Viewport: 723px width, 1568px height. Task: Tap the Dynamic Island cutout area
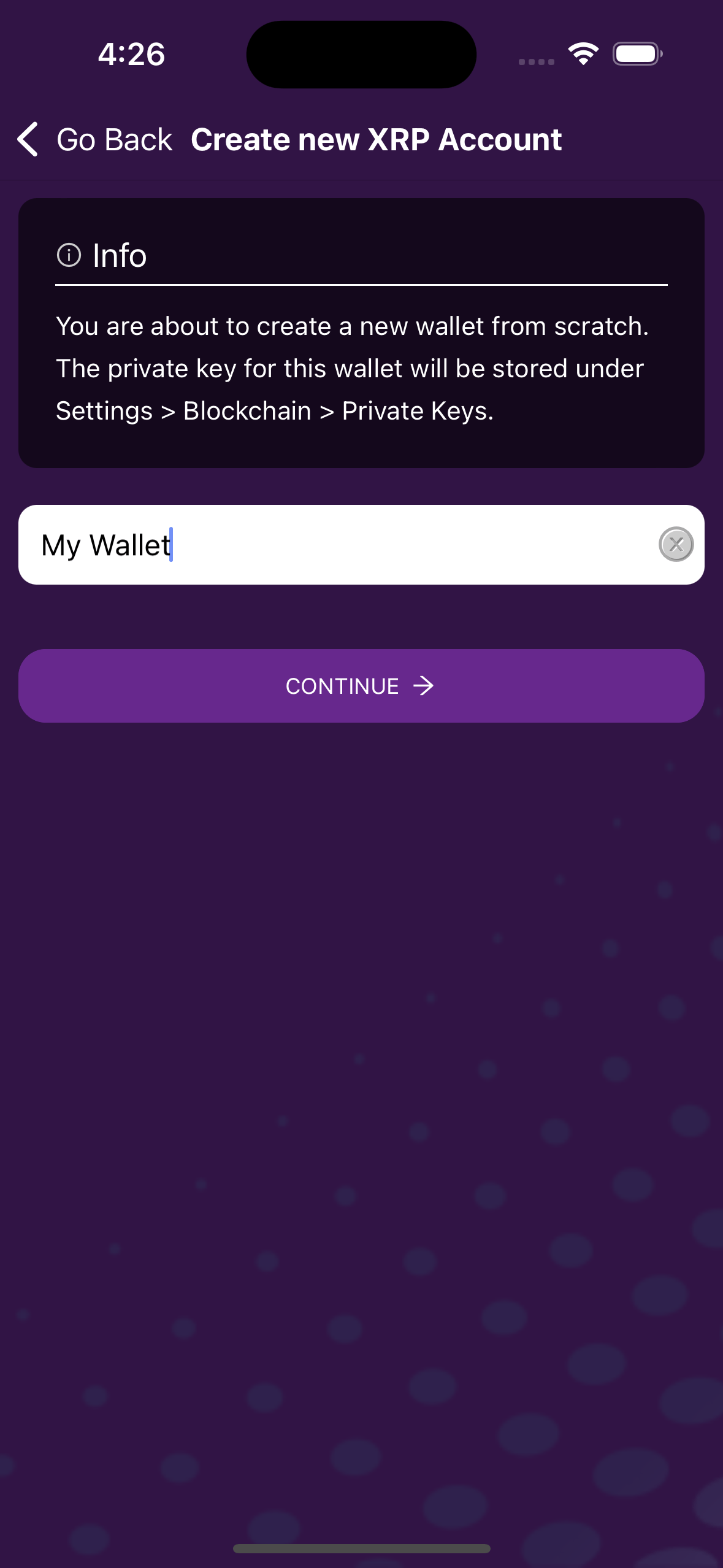click(x=361, y=54)
